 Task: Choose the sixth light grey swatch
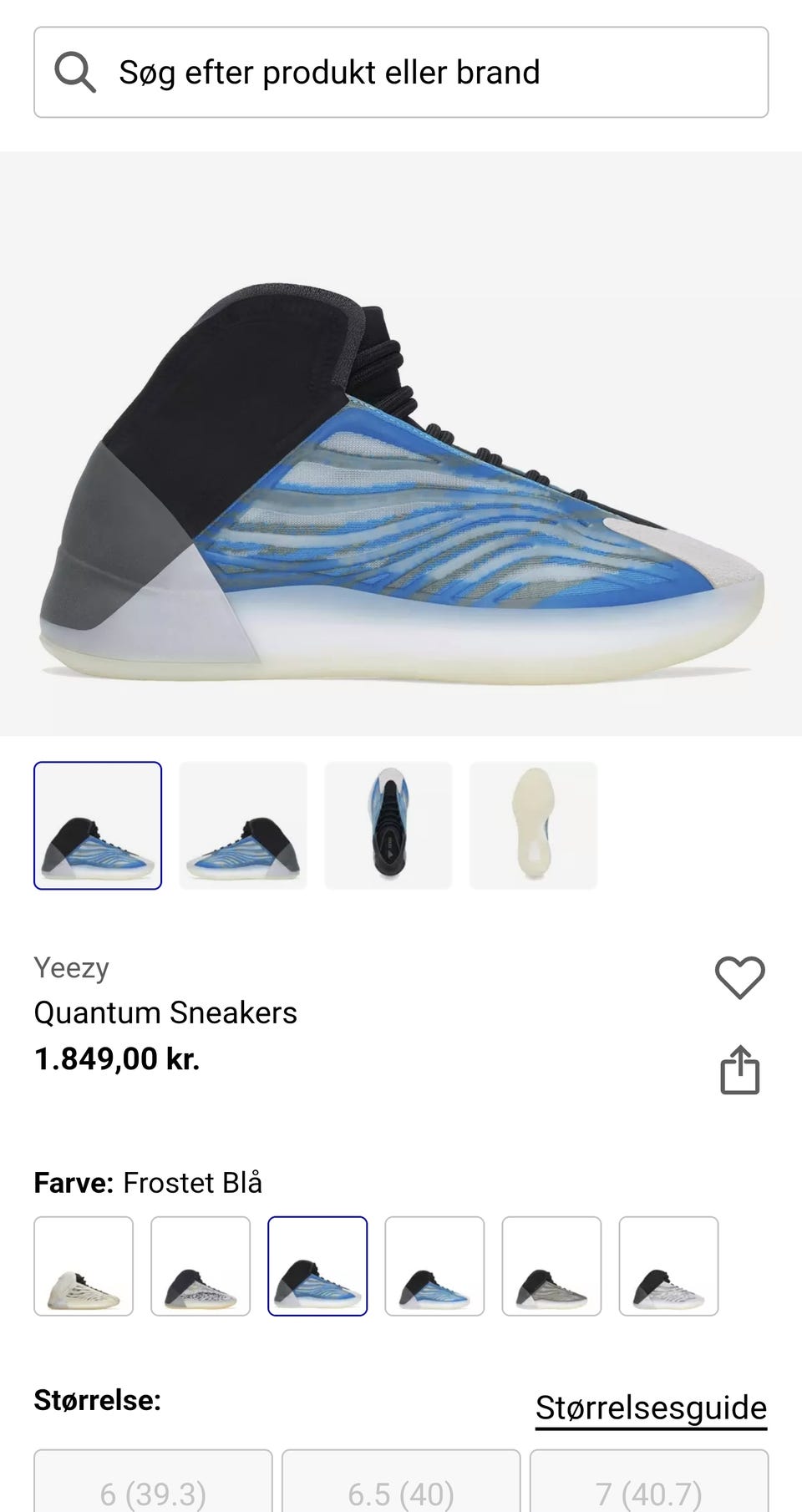pos(668,1266)
